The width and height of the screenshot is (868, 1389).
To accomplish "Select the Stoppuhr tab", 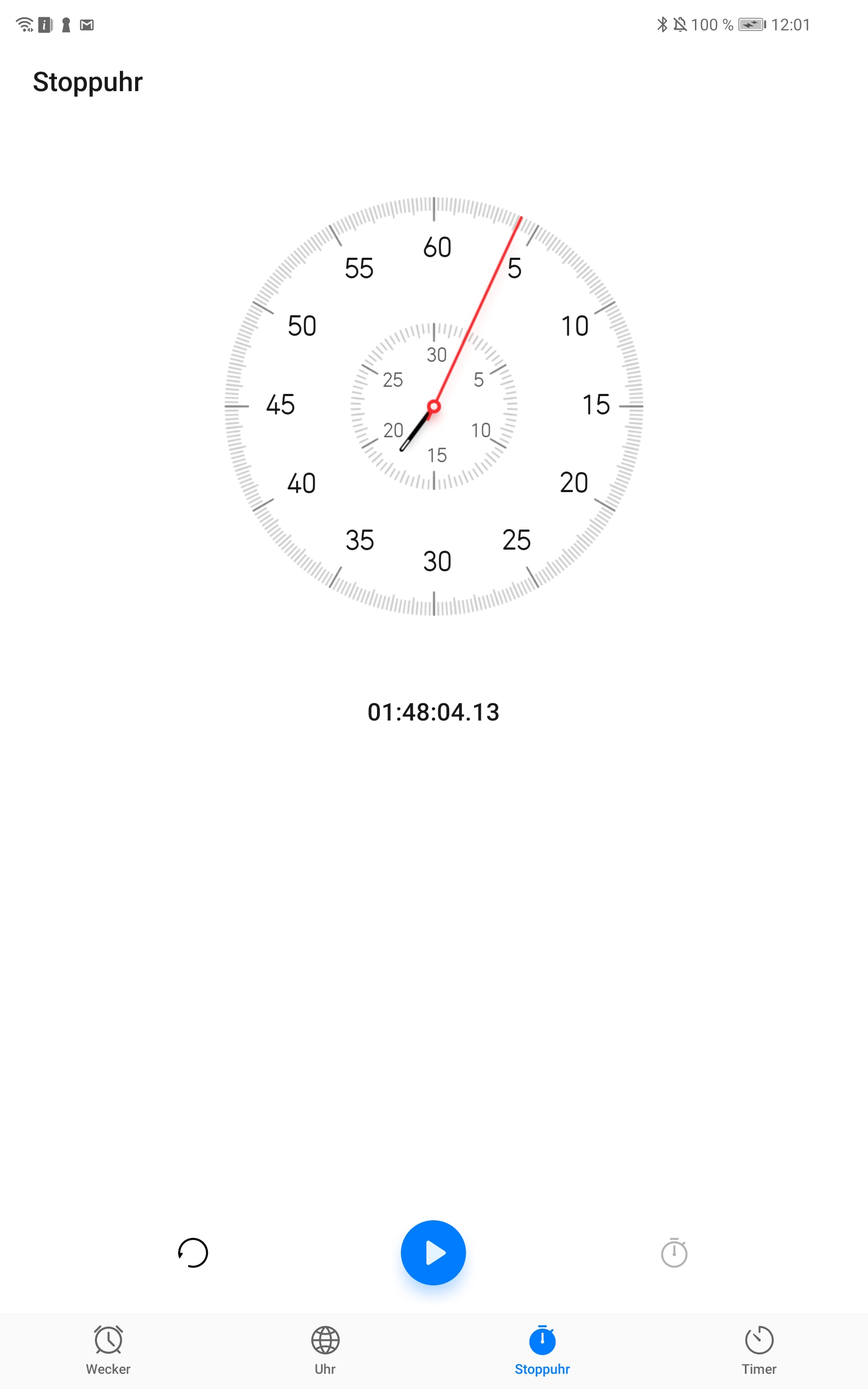I will 542,1350.
